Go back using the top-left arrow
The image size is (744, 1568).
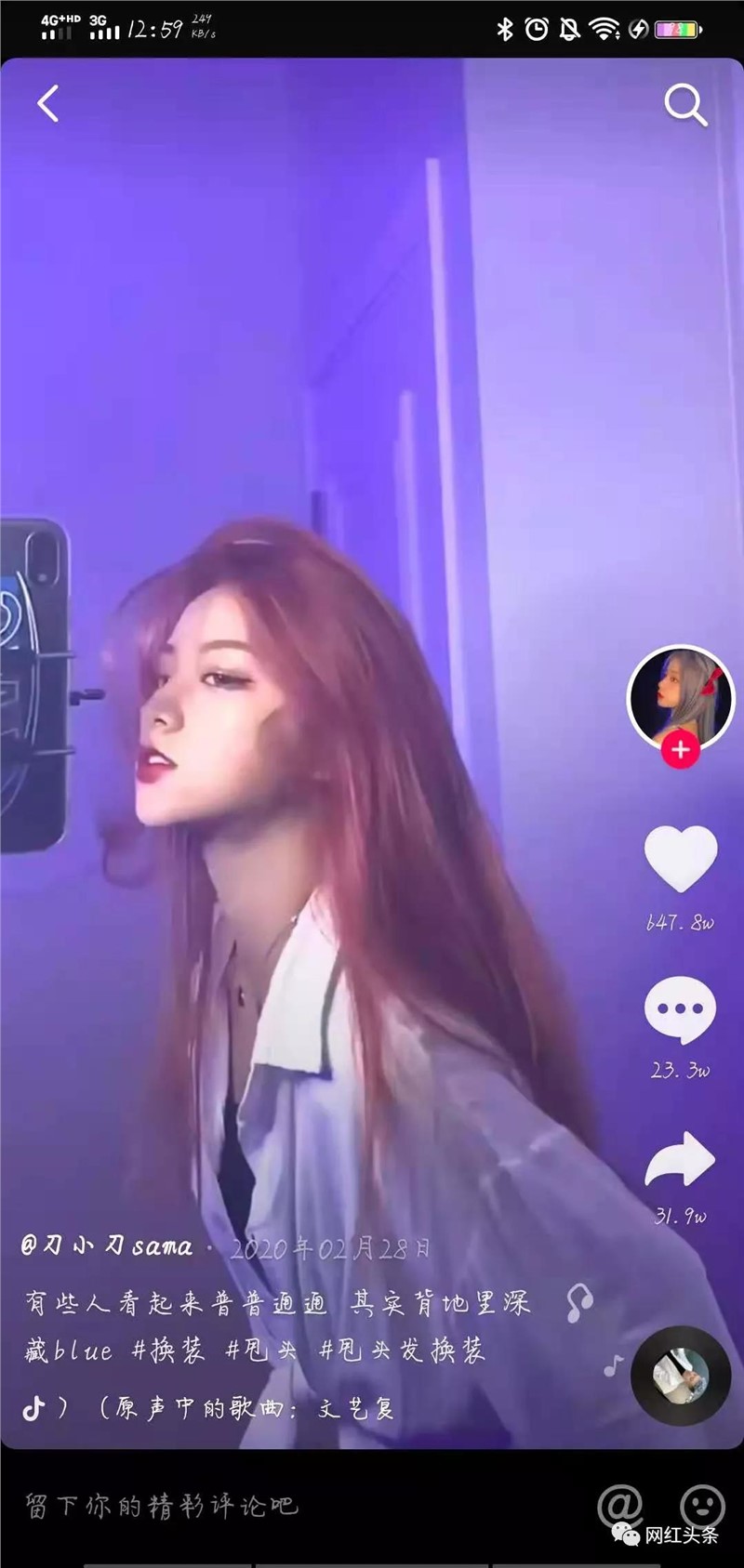[x=48, y=103]
